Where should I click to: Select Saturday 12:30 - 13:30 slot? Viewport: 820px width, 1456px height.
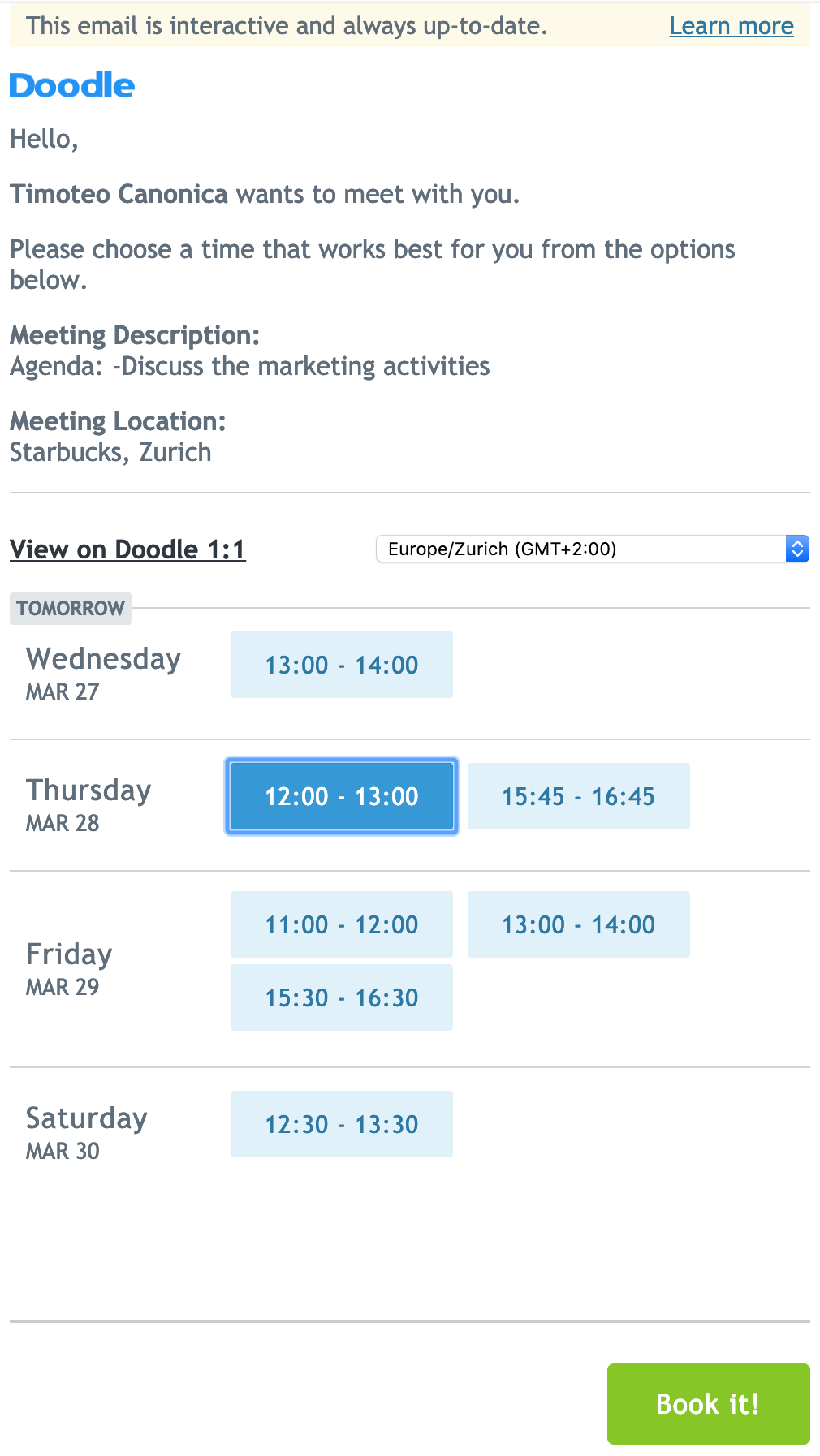[x=342, y=1124]
